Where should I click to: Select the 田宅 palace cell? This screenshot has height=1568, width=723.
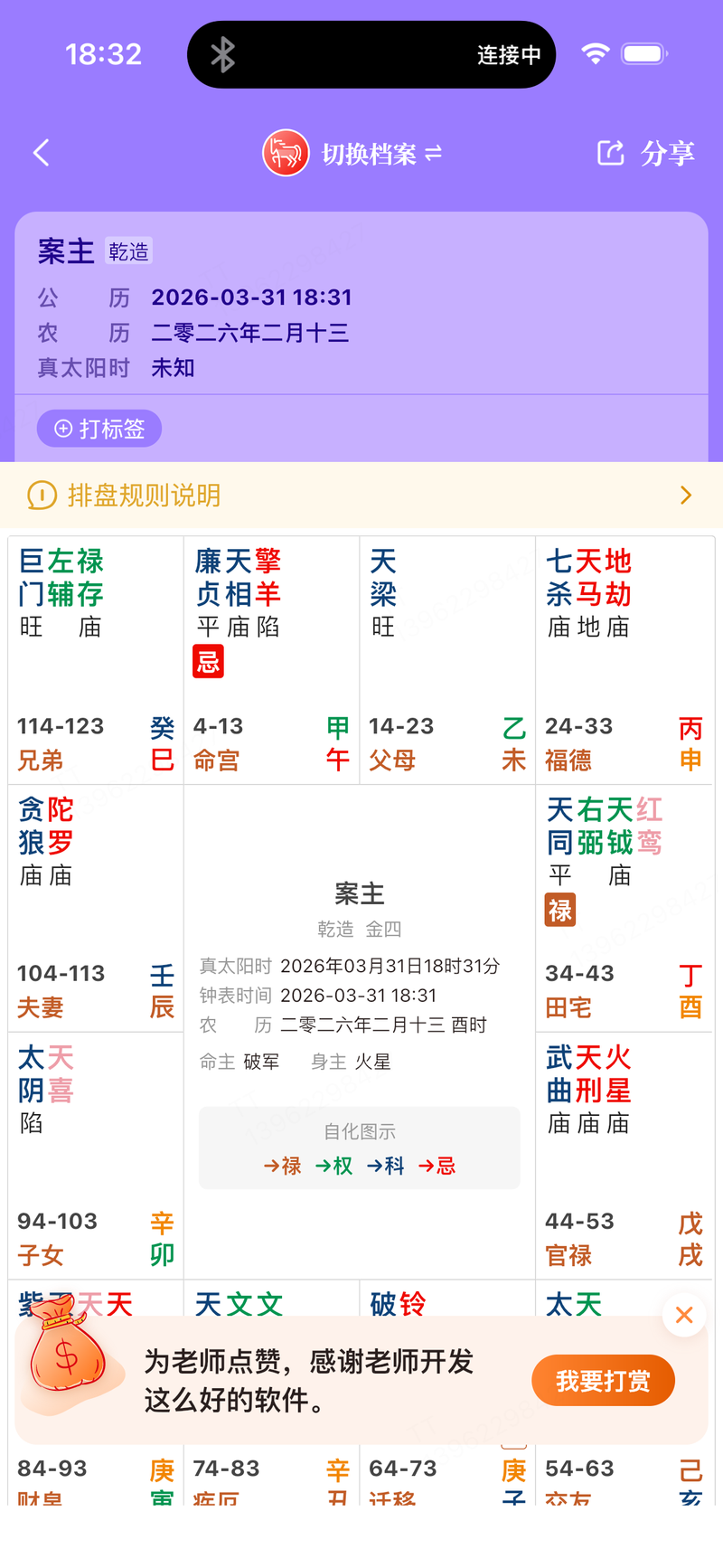(624, 908)
